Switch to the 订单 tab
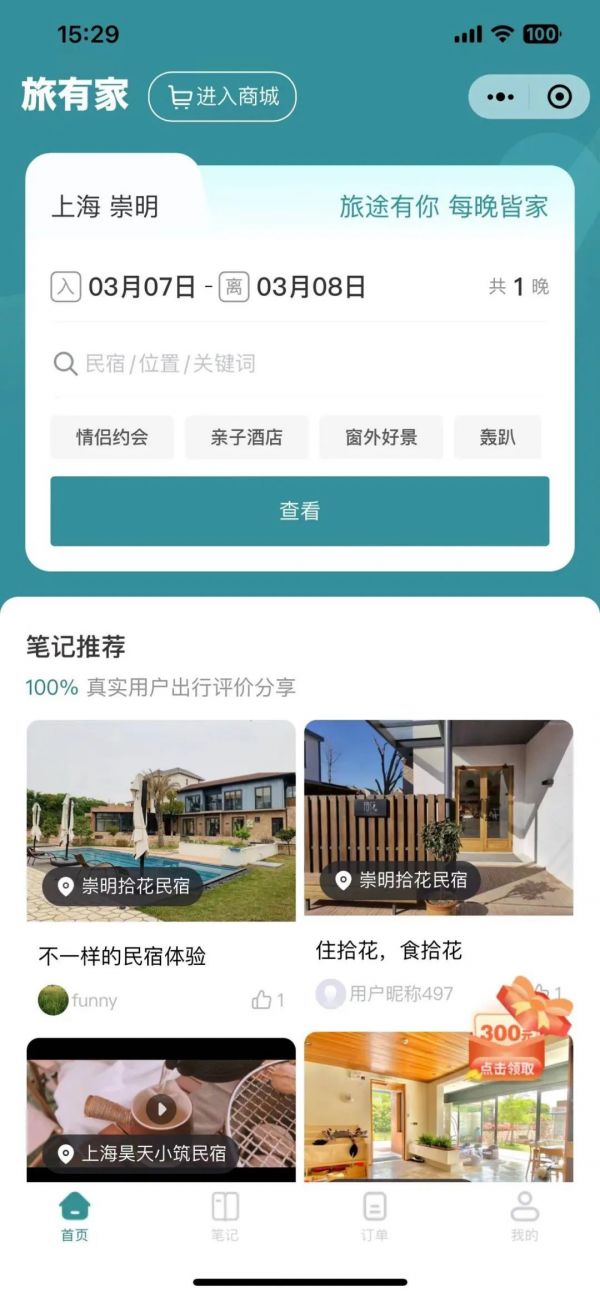 tap(374, 1215)
